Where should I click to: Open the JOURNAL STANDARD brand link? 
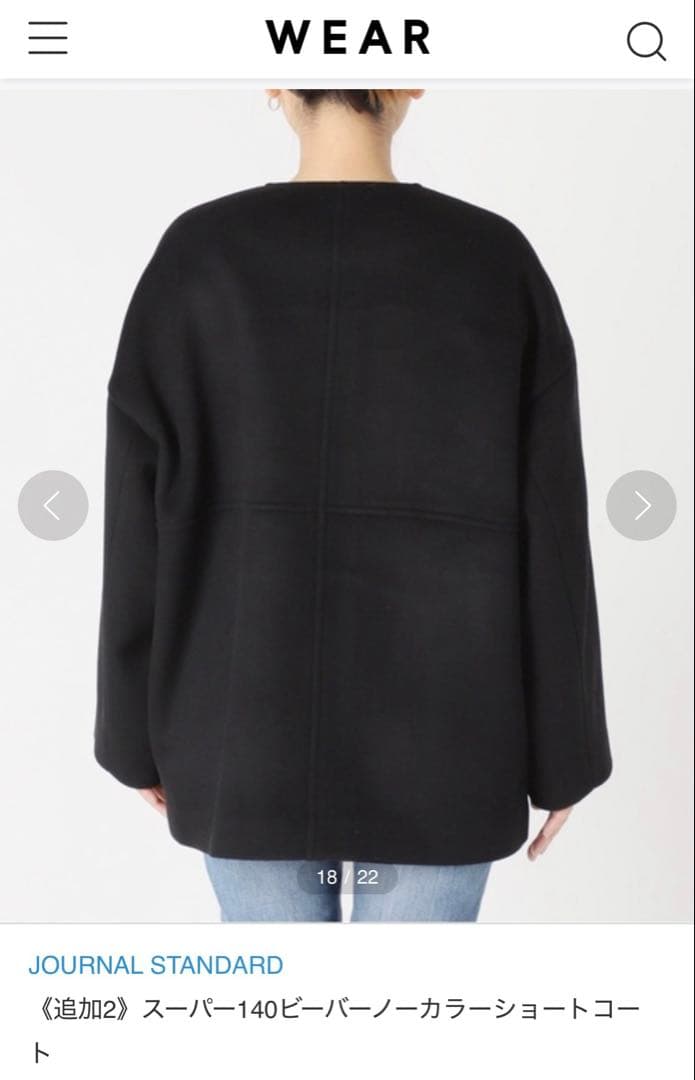156,965
